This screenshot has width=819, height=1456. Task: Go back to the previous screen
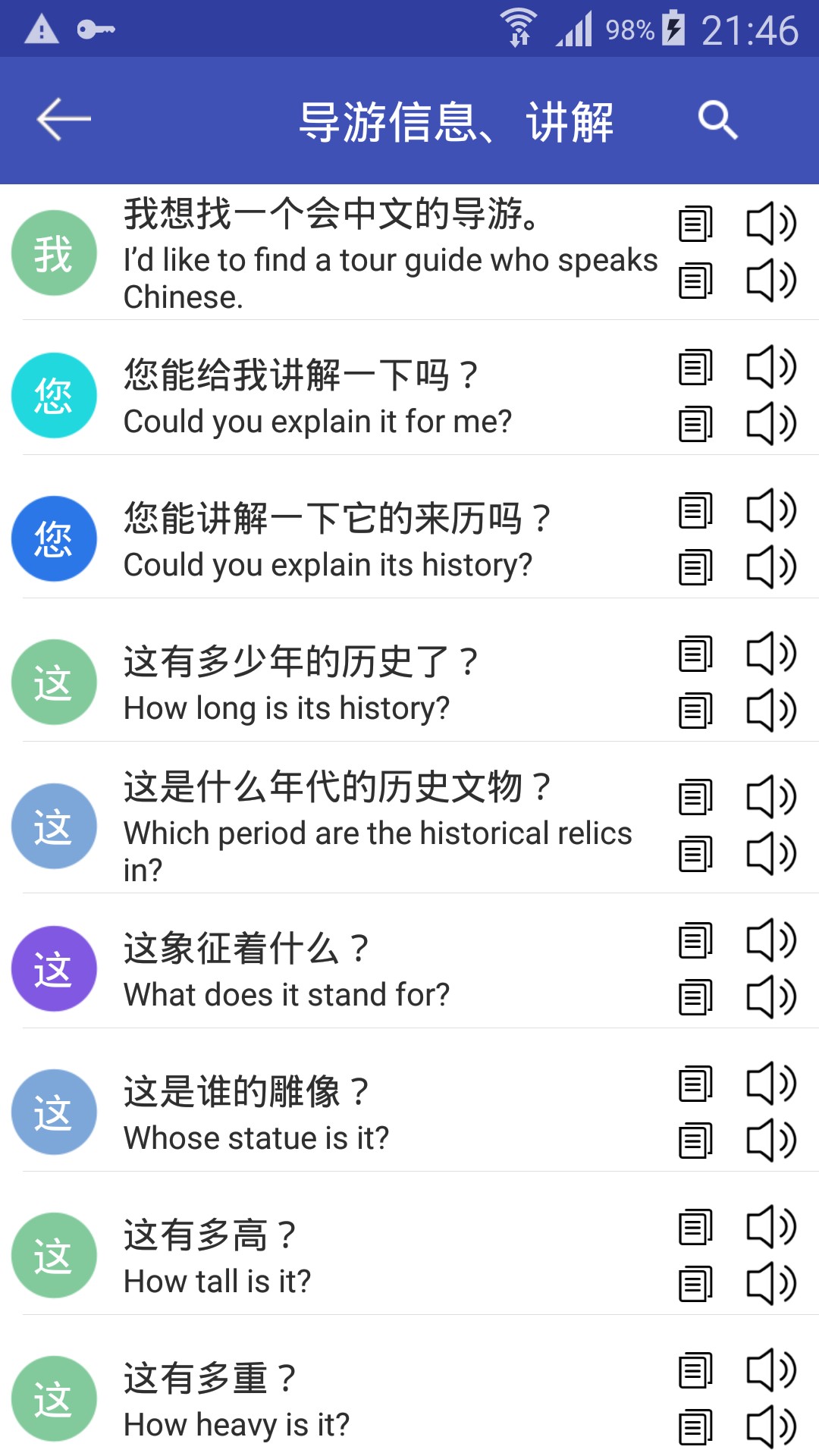coord(63,120)
